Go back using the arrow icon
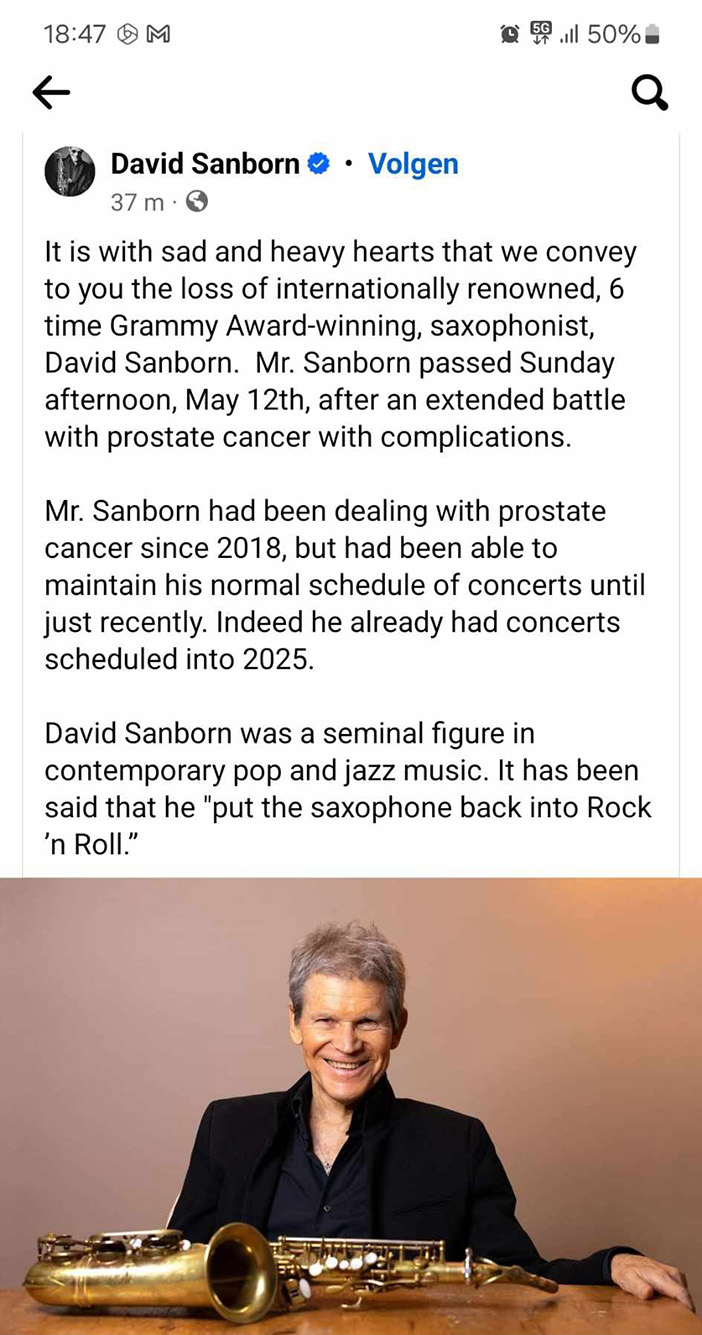The height and width of the screenshot is (1335, 702). coord(51,93)
